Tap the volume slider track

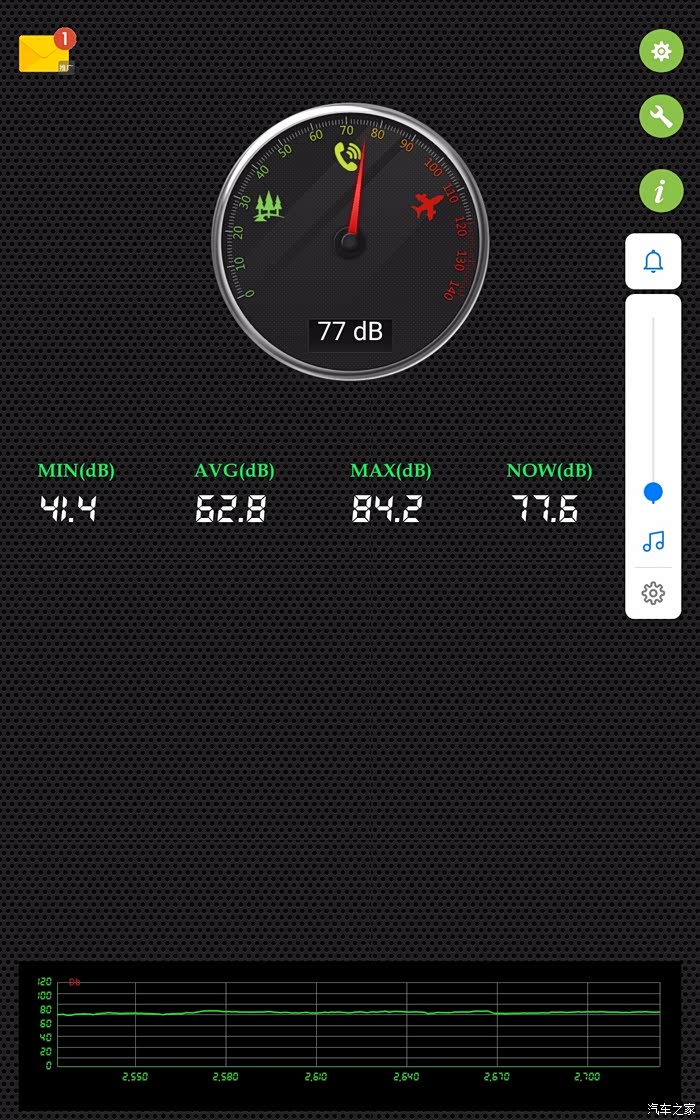pos(653,400)
